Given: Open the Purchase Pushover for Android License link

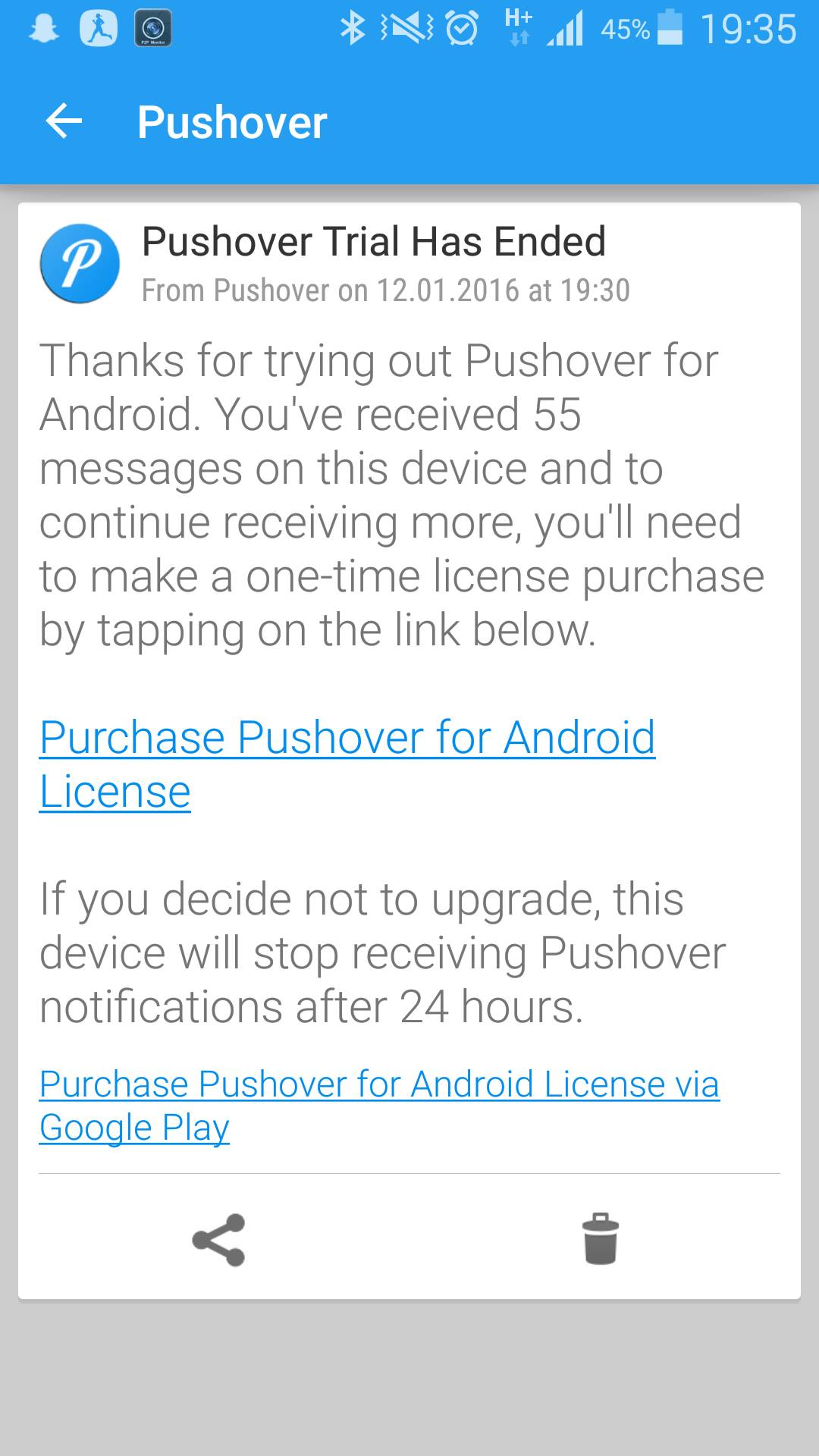Looking at the screenshot, I should tap(347, 764).
